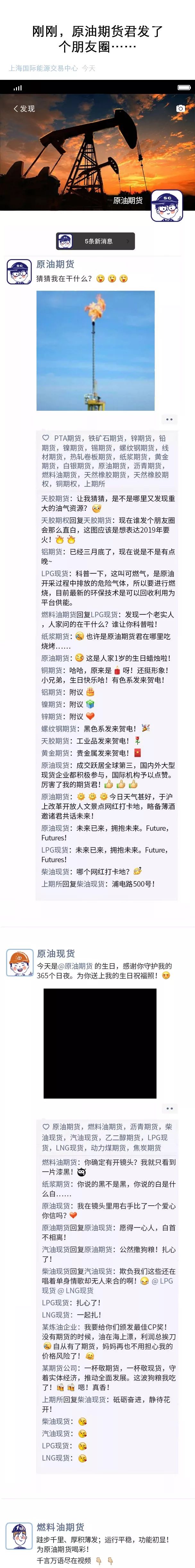Open the 上海国际能源交易中心 account link
This screenshot has width=195, height=1568.
tap(43, 68)
